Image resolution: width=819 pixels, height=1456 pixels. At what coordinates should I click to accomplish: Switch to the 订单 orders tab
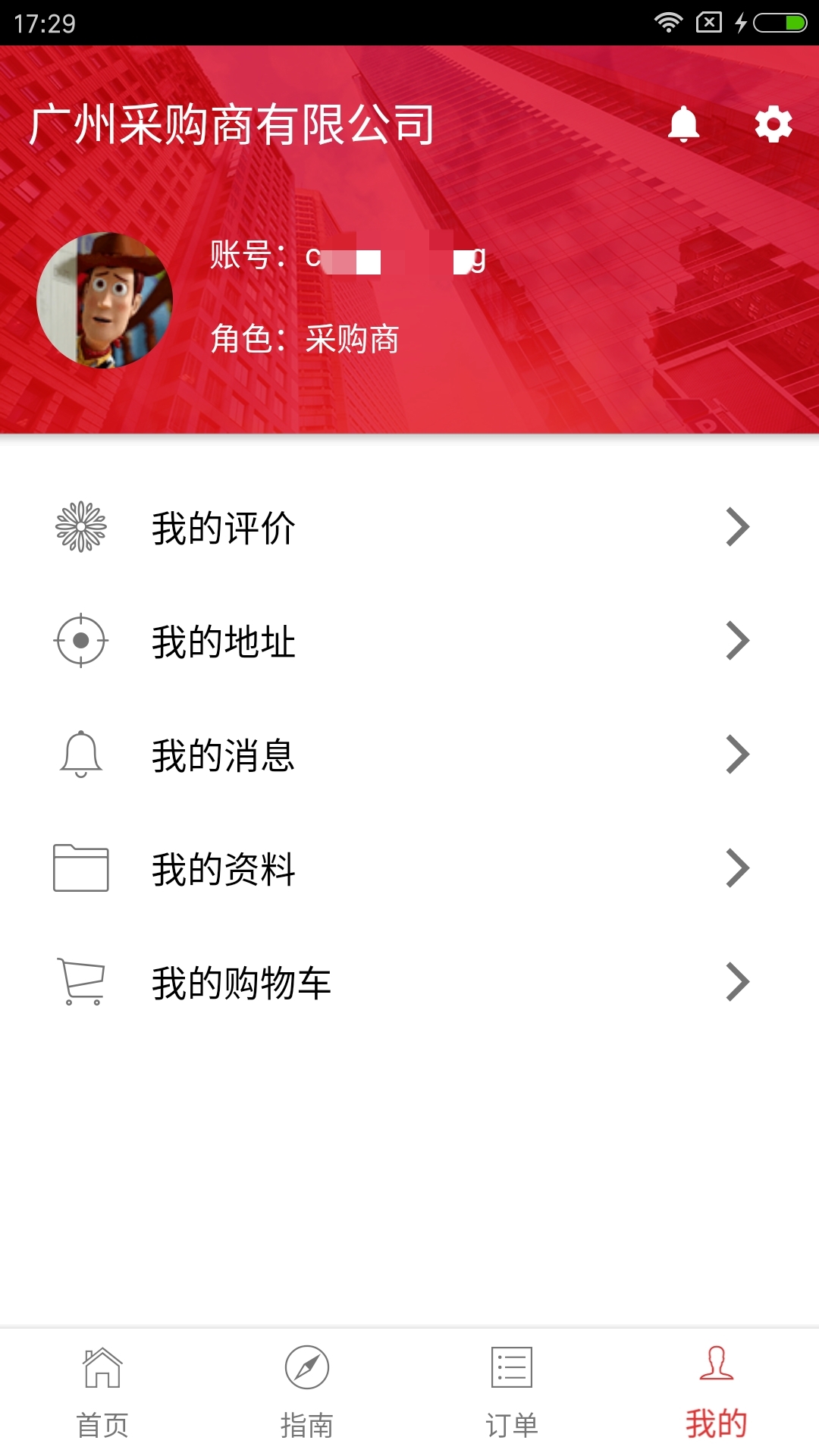click(x=512, y=1392)
